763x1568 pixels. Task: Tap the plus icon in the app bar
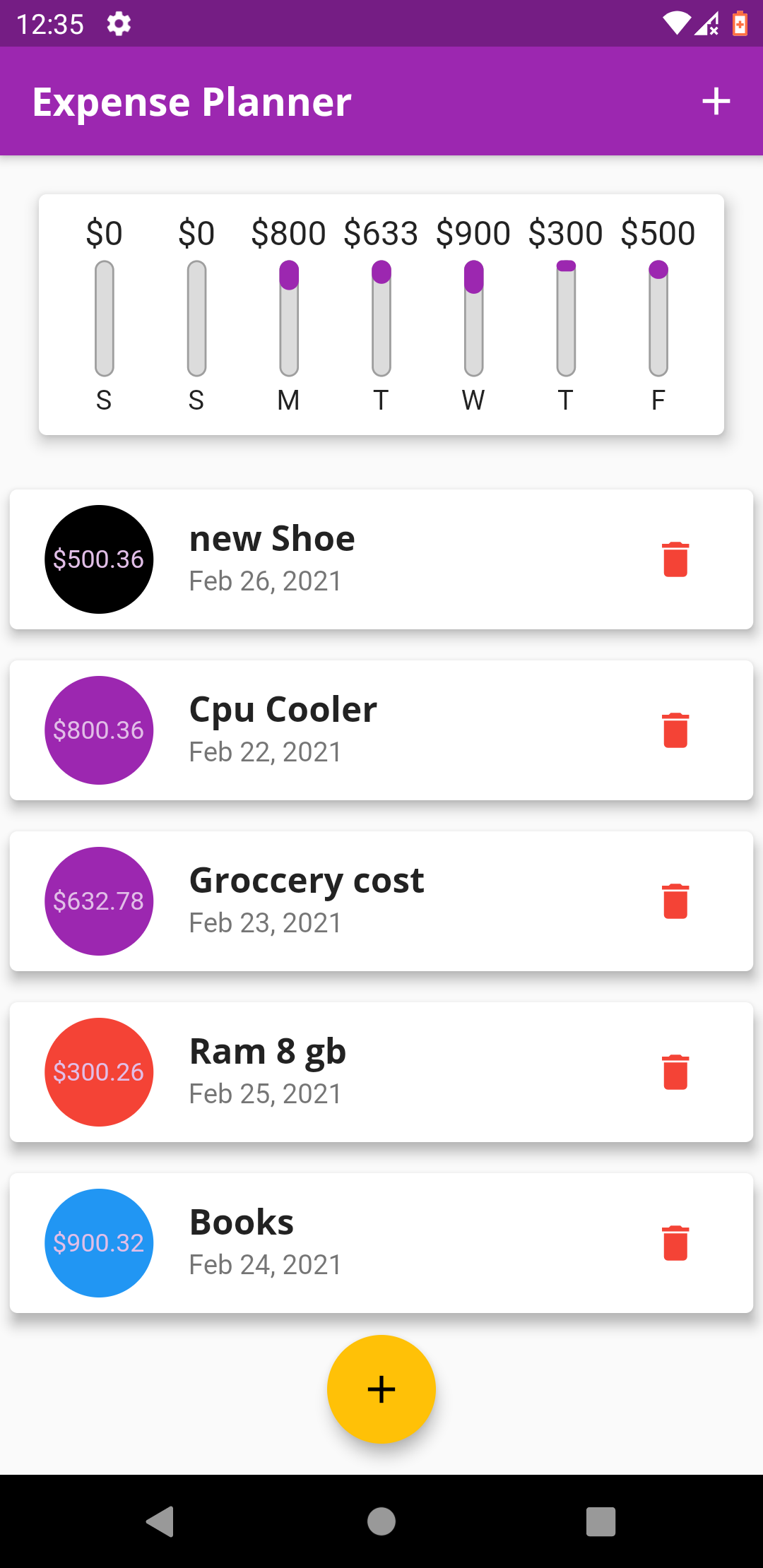click(716, 101)
